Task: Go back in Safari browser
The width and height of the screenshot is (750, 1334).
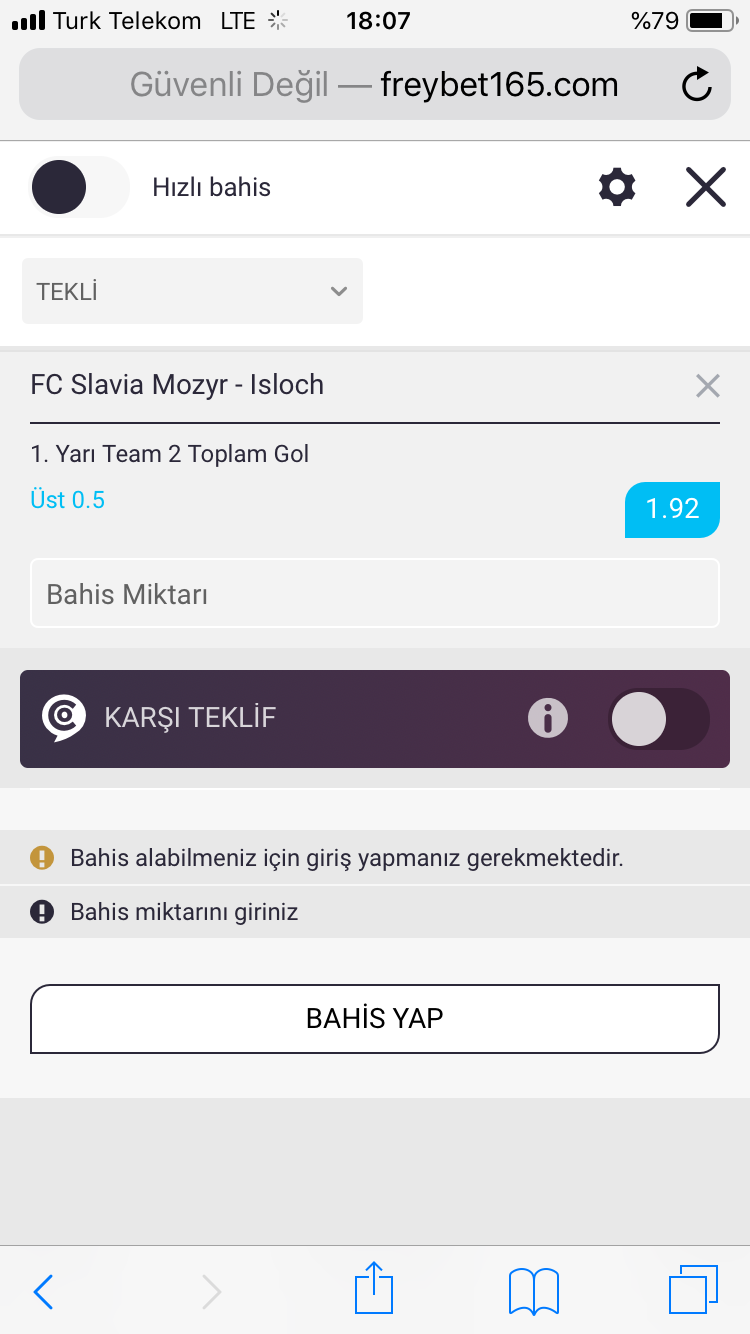Action: click(43, 1292)
